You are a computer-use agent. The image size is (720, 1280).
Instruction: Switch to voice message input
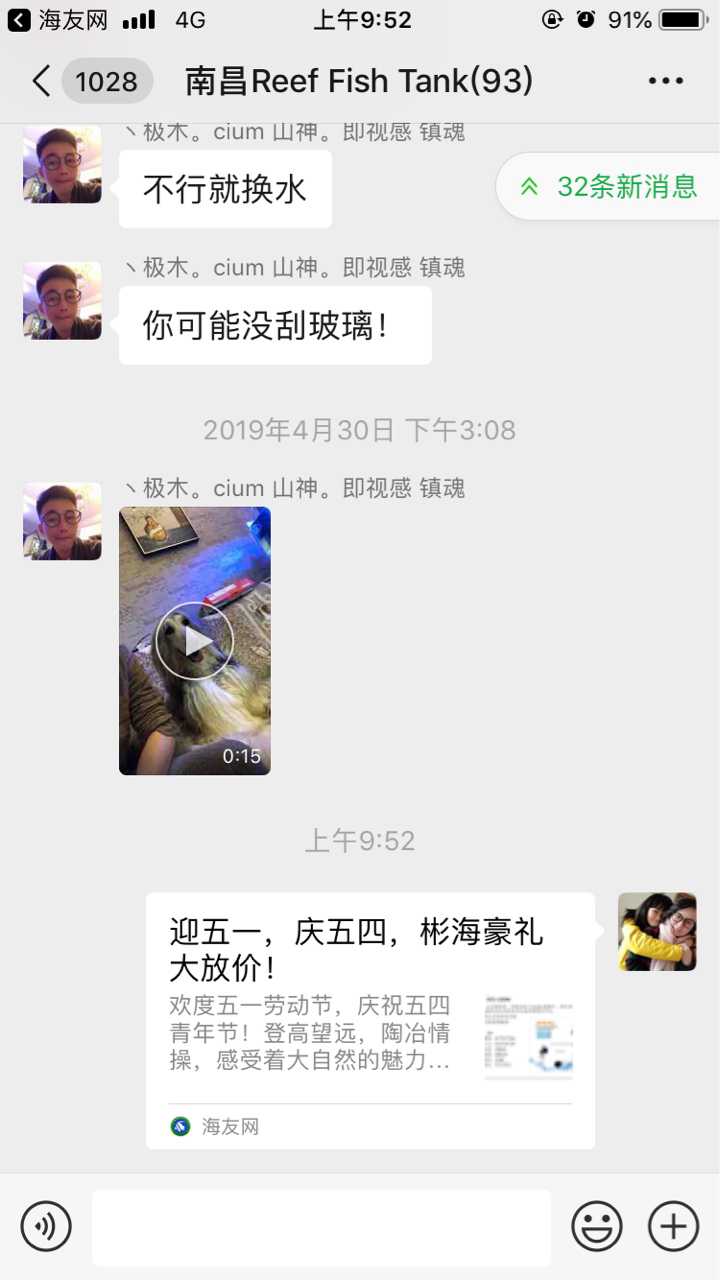click(x=46, y=1226)
